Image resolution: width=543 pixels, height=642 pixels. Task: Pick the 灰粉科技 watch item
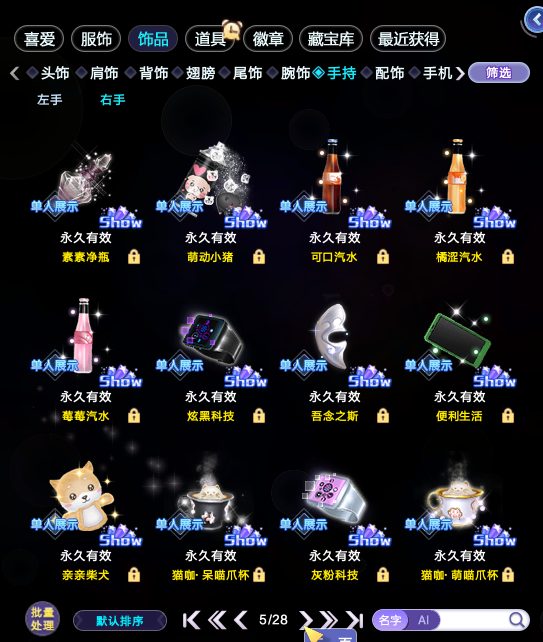tap(335, 519)
